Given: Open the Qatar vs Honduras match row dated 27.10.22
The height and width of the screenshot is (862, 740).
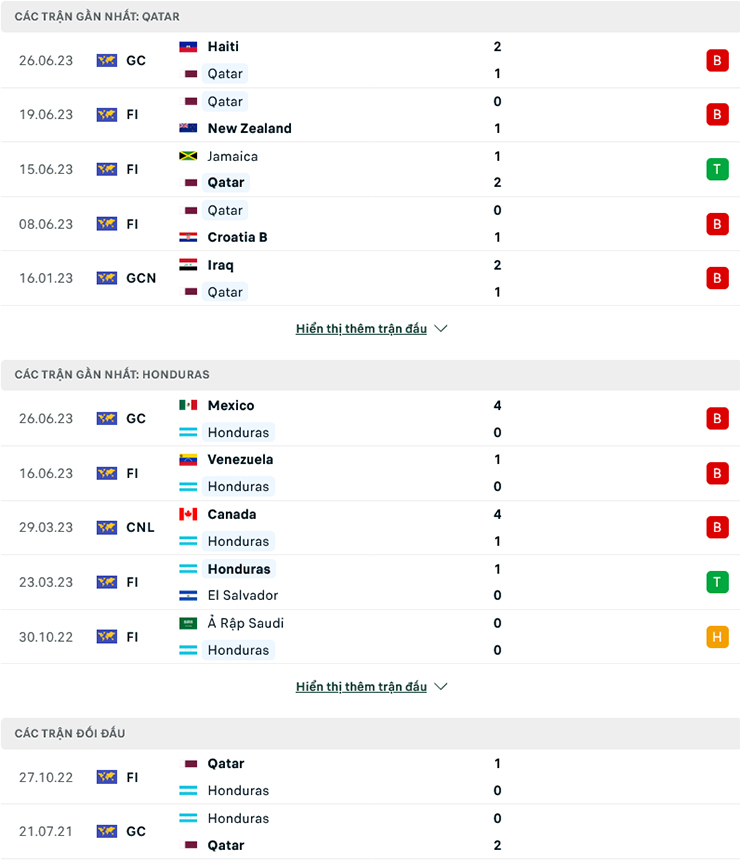Looking at the screenshot, I should click(x=370, y=777).
